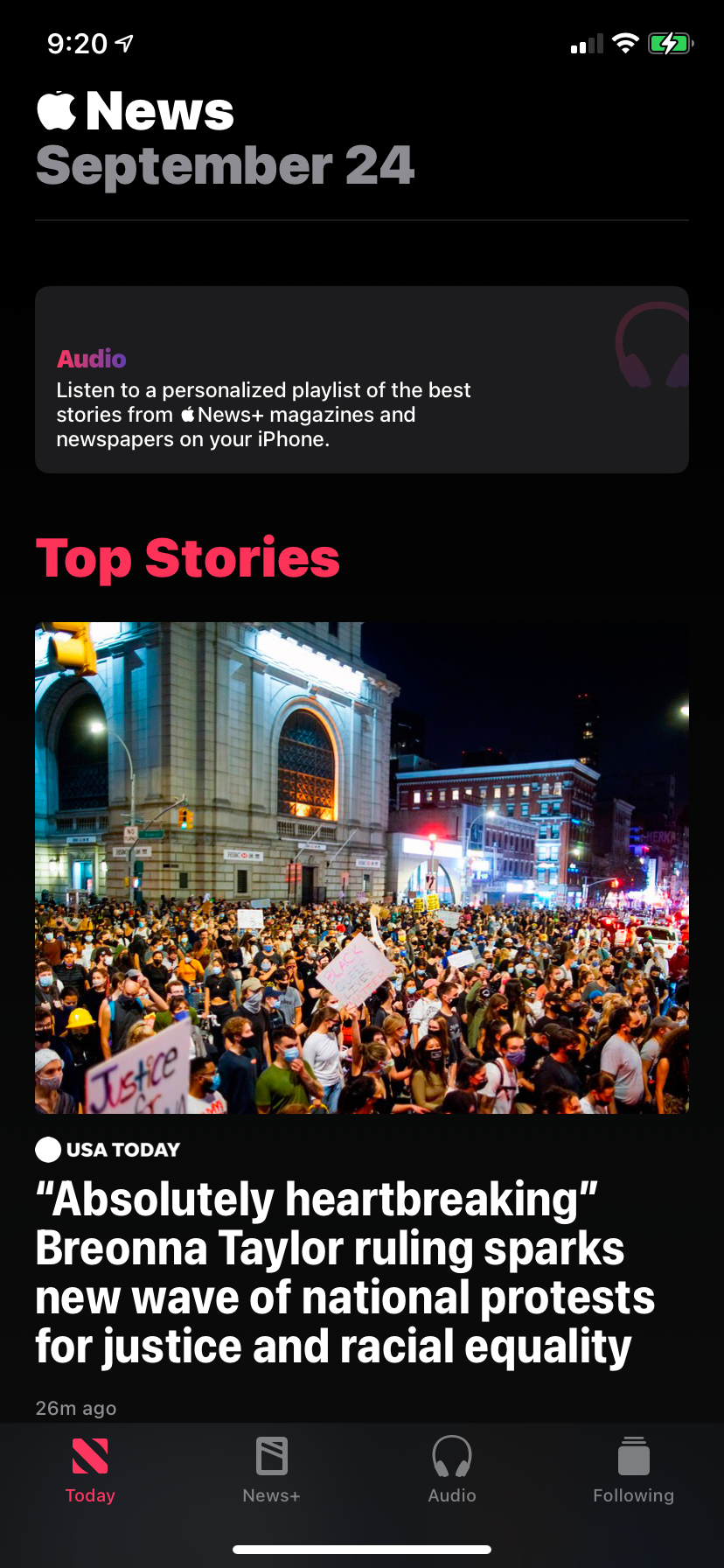Go to the Audio tab
724x1568 pixels.
(x=452, y=1472)
